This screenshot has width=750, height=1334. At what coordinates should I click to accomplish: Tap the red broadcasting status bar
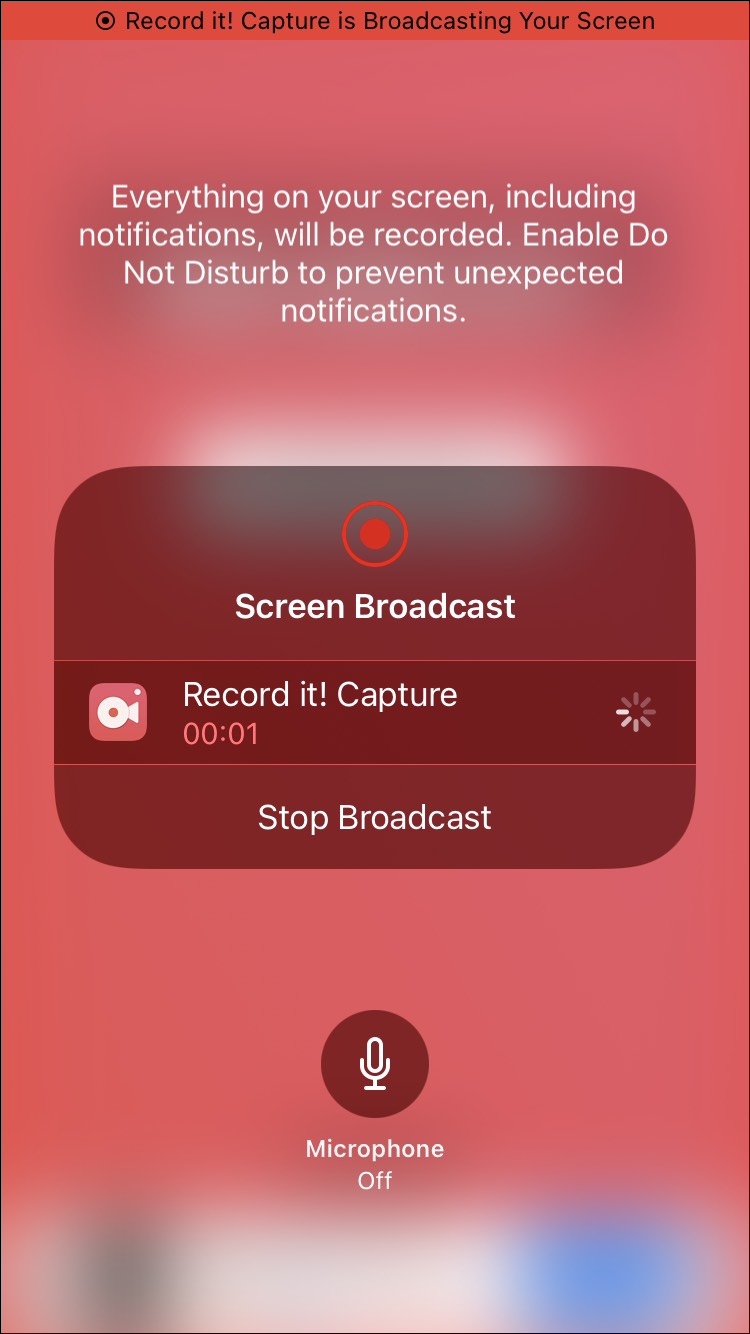(375, 20)
